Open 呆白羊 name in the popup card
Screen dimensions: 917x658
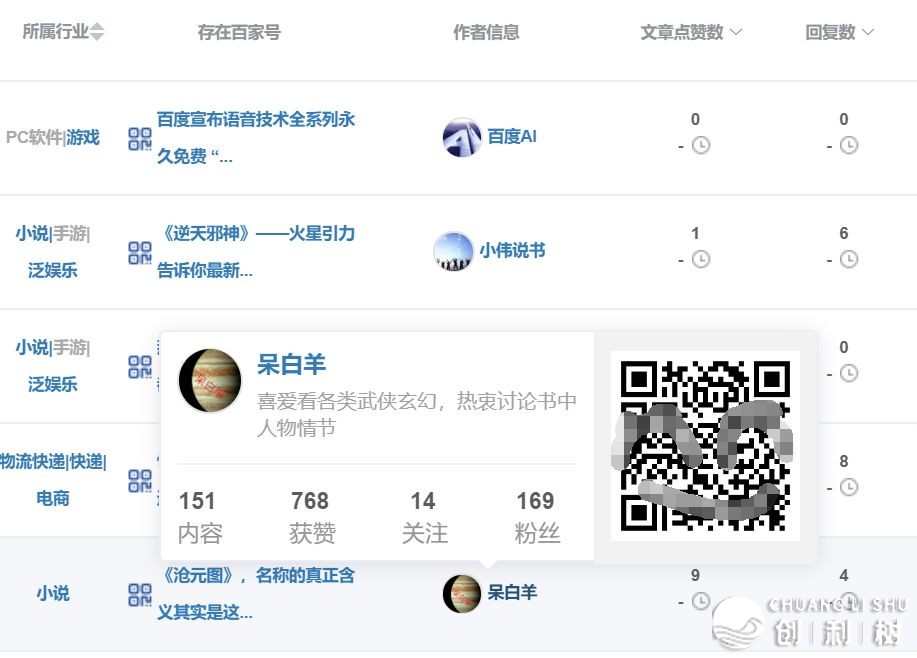click(292, 364)
